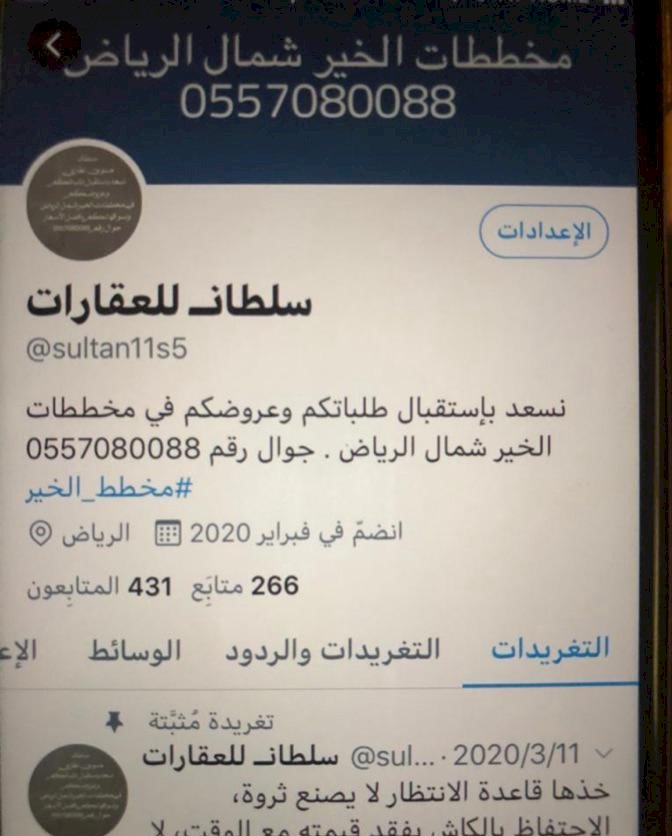View the 266 متابَع following list
Viewport: 672px width, 836px height.
coord(244,586)
